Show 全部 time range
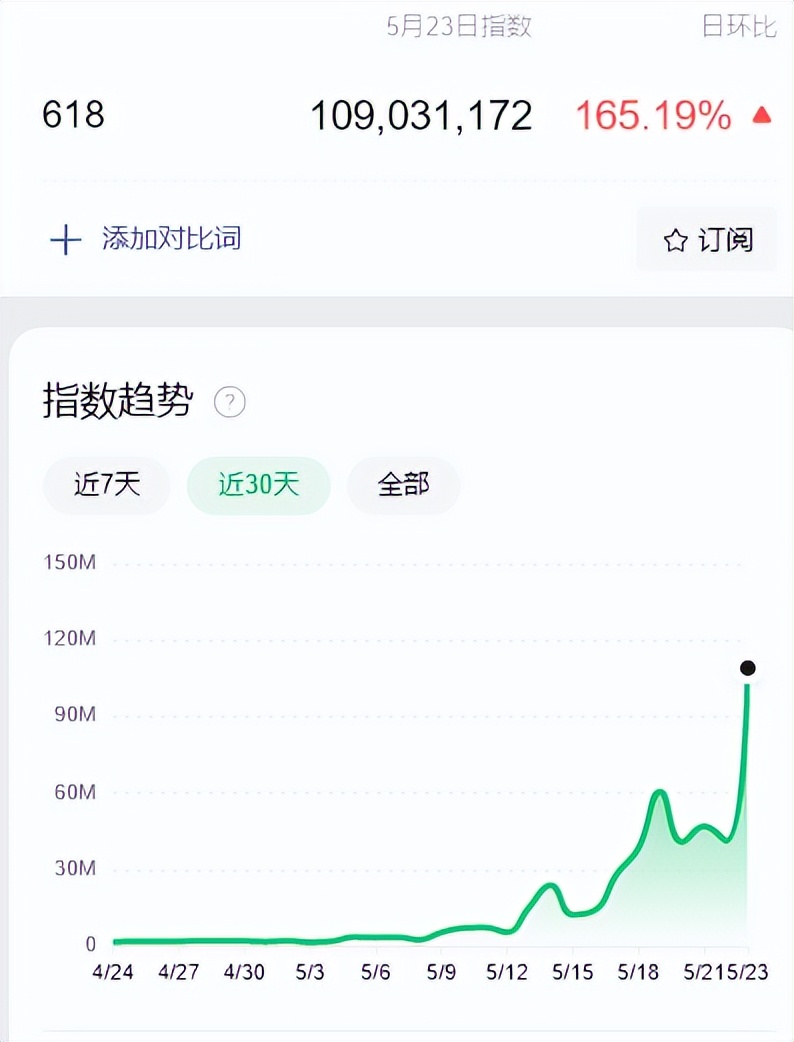This screenshot has width=794, height=1042. [x=403, y=485]
